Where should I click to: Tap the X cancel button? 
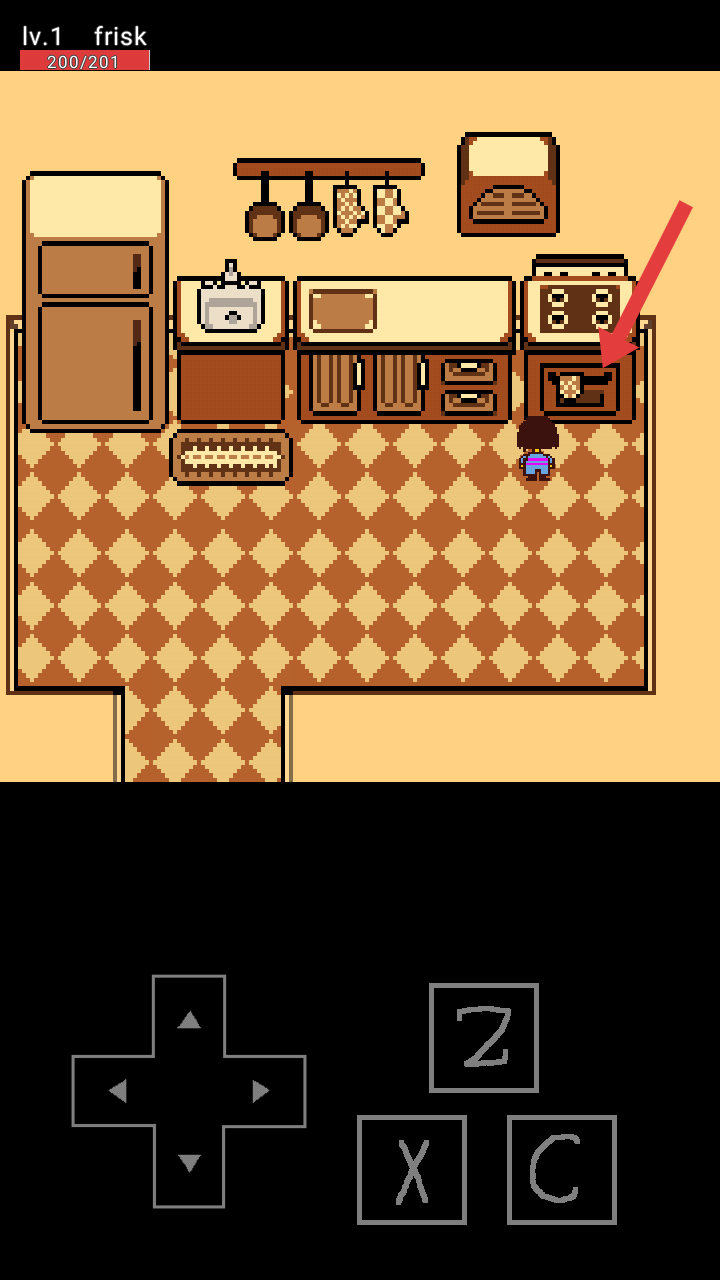point(412,1170)
